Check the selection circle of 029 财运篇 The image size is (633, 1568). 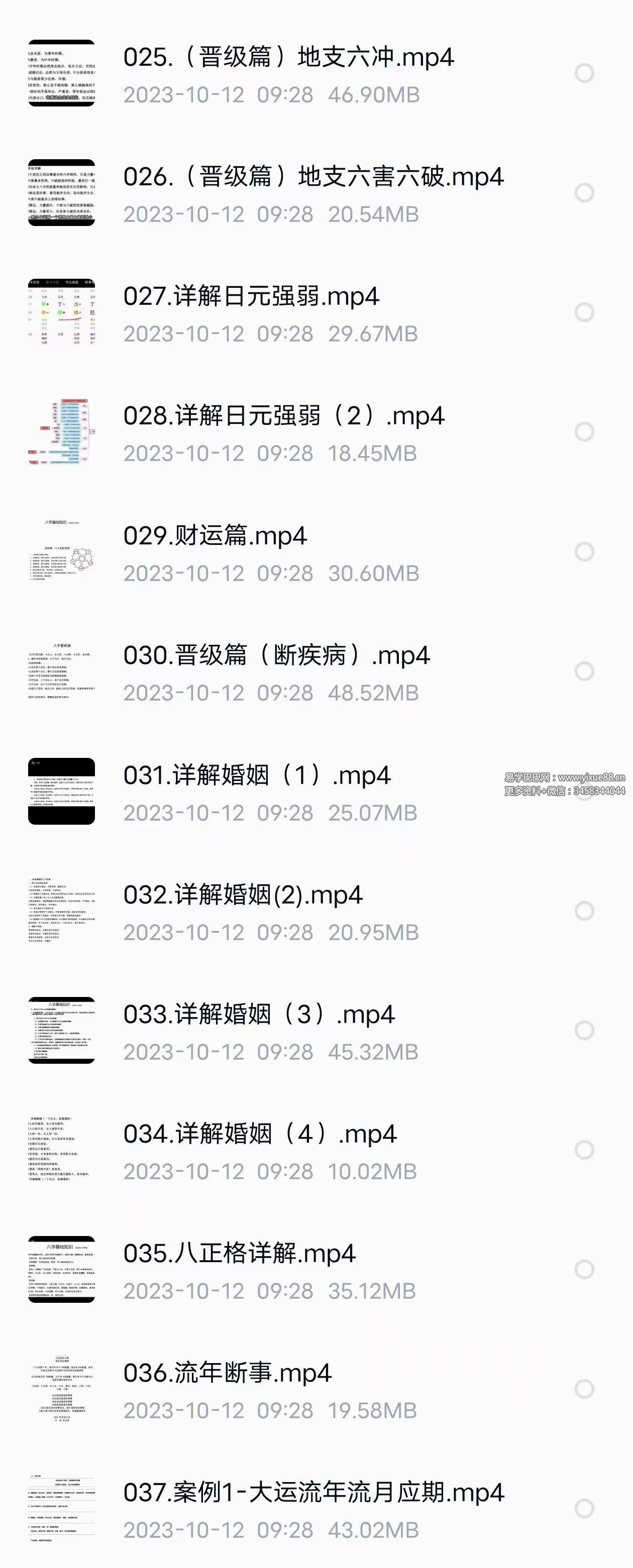pyautogui.click(x=585, y=551)
